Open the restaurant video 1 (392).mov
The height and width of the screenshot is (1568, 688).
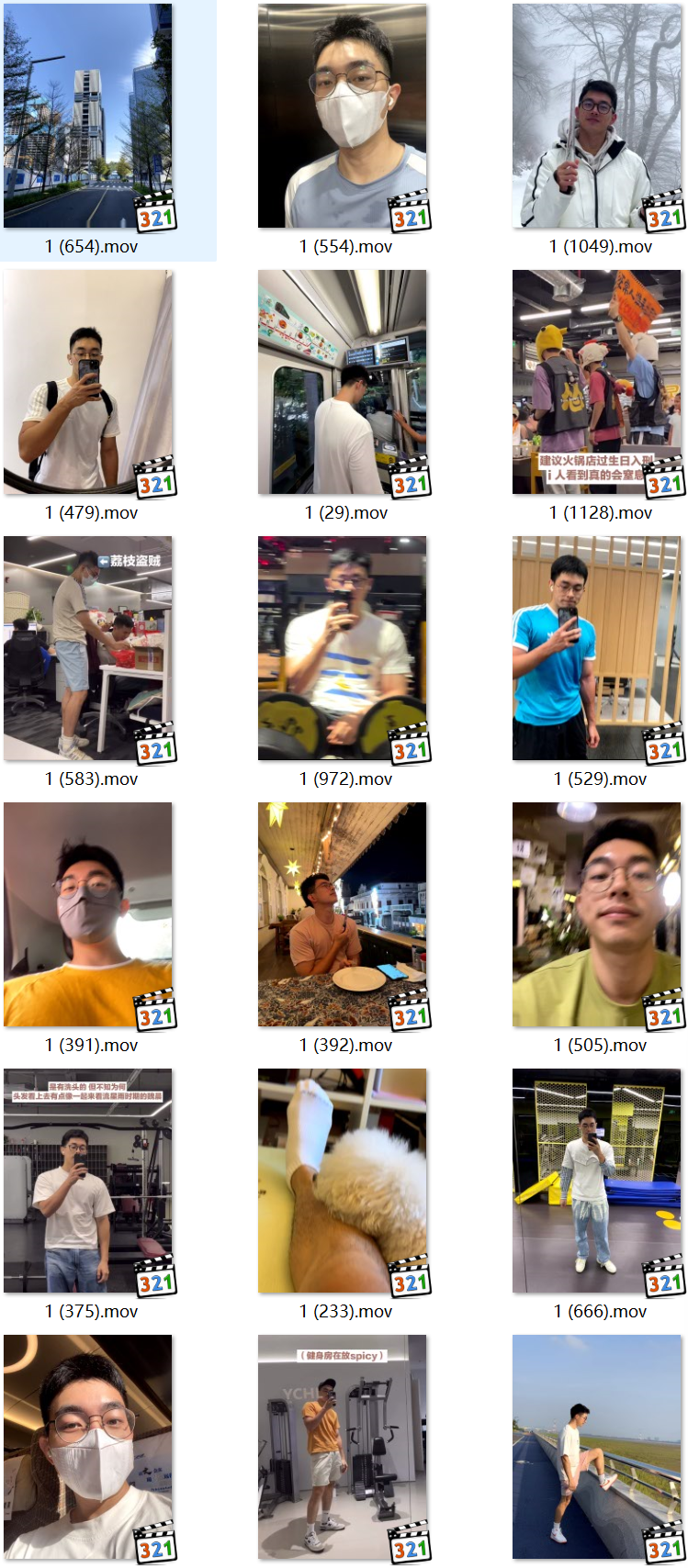(x=342, y=914)
